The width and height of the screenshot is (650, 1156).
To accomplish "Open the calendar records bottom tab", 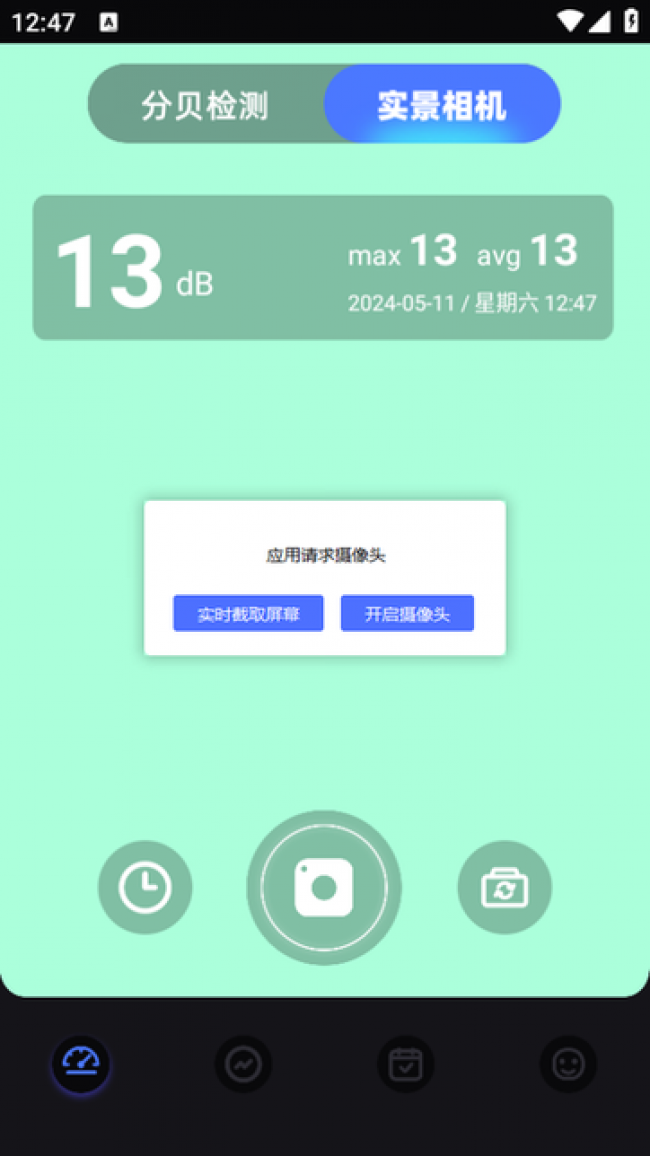I will [x=405, y=1063].
